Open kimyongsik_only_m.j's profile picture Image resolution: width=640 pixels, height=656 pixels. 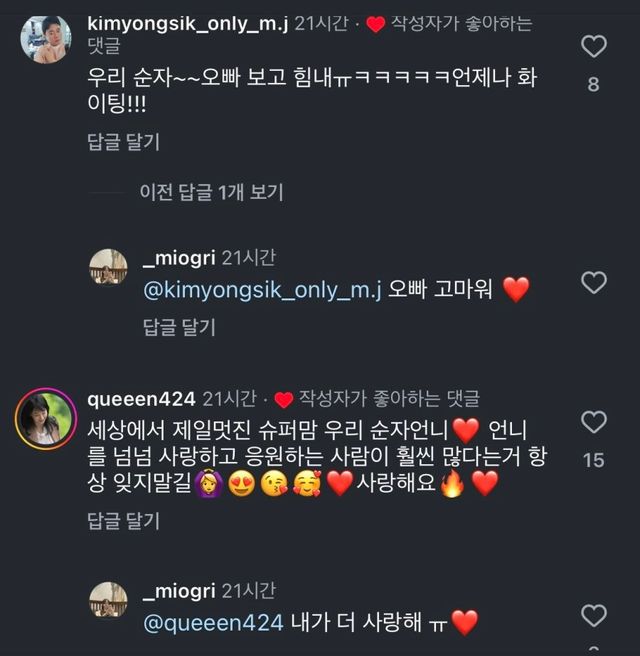46,39
